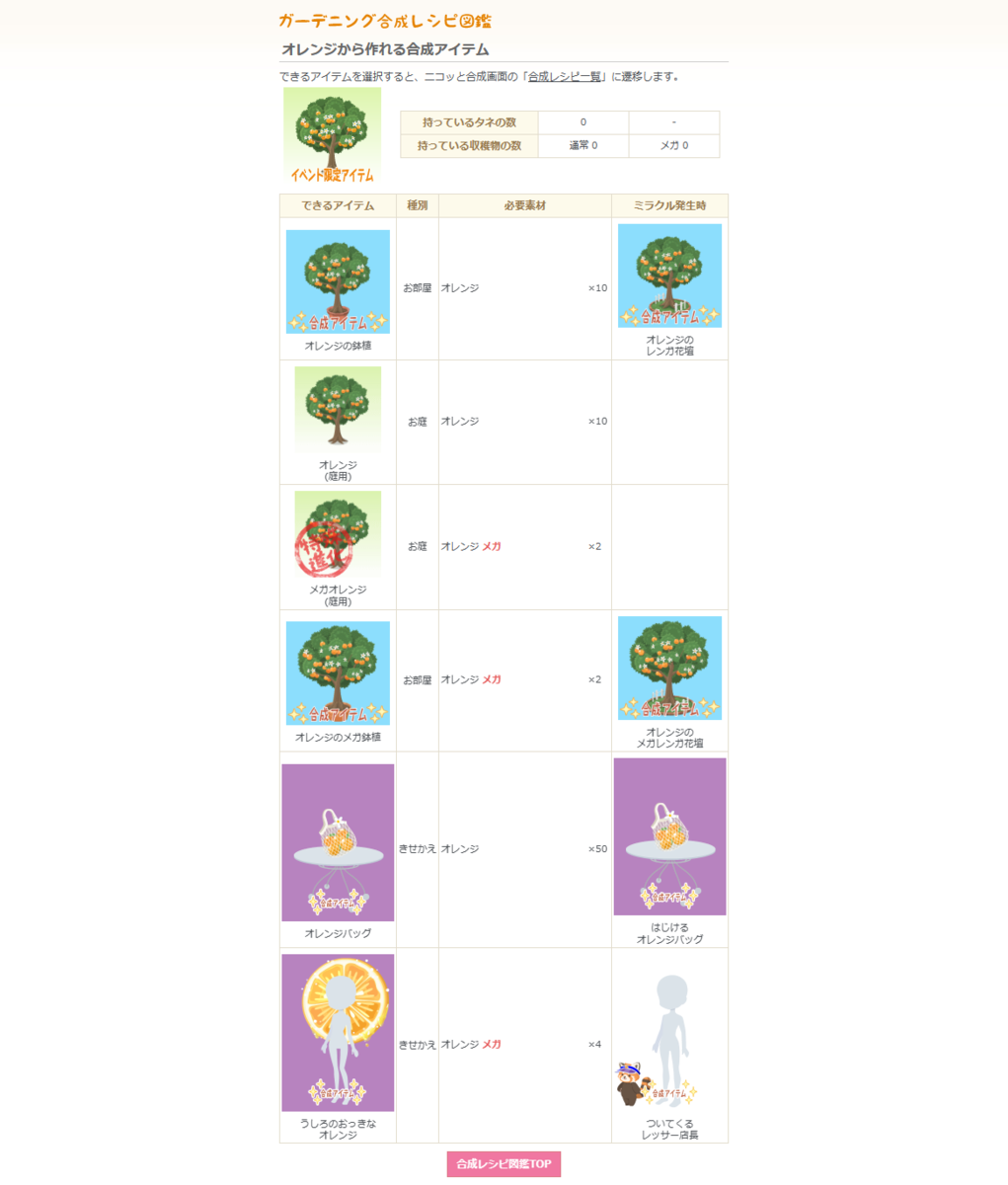View the オレンジのメガレンガ花壇 miracle item
This screenshot has height=1185, width=1008.
669,668
